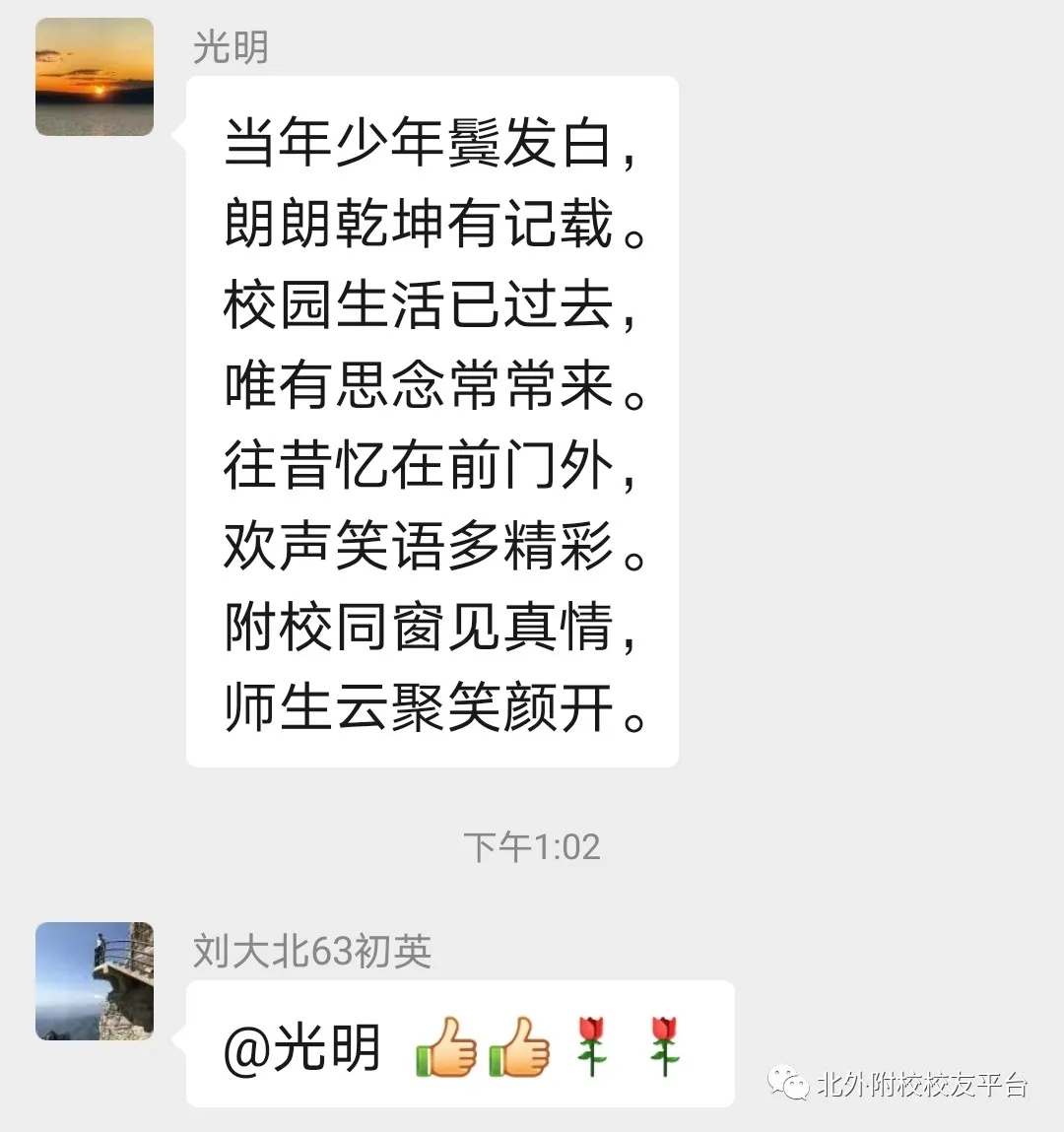Open 光明's profile avatar
This screenshot has height=1132, width=1064.
coord(95,77)
